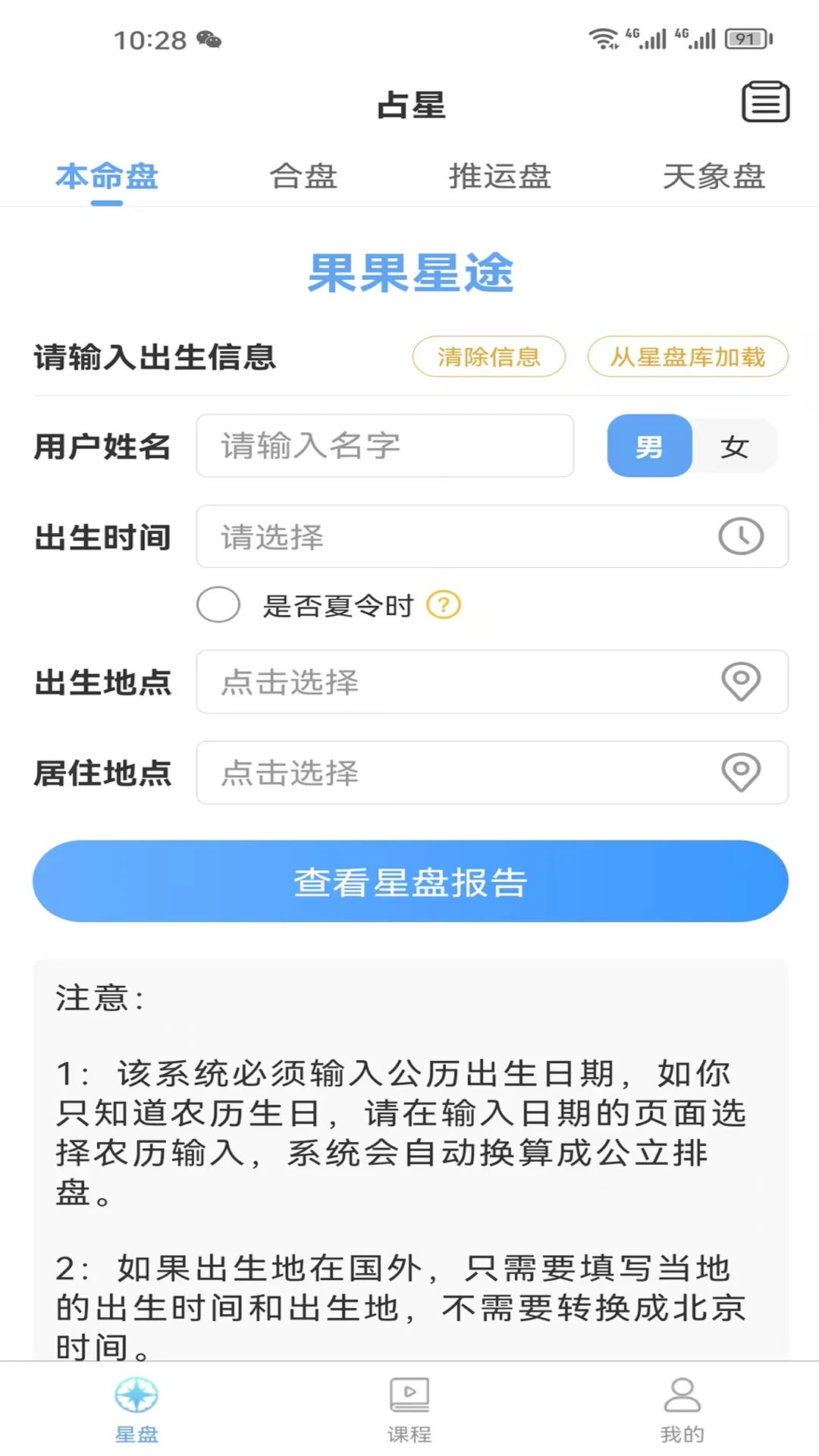Click the 用户姓名 name input field
The image size is (819, 1456).
click(x=384, y=446)
